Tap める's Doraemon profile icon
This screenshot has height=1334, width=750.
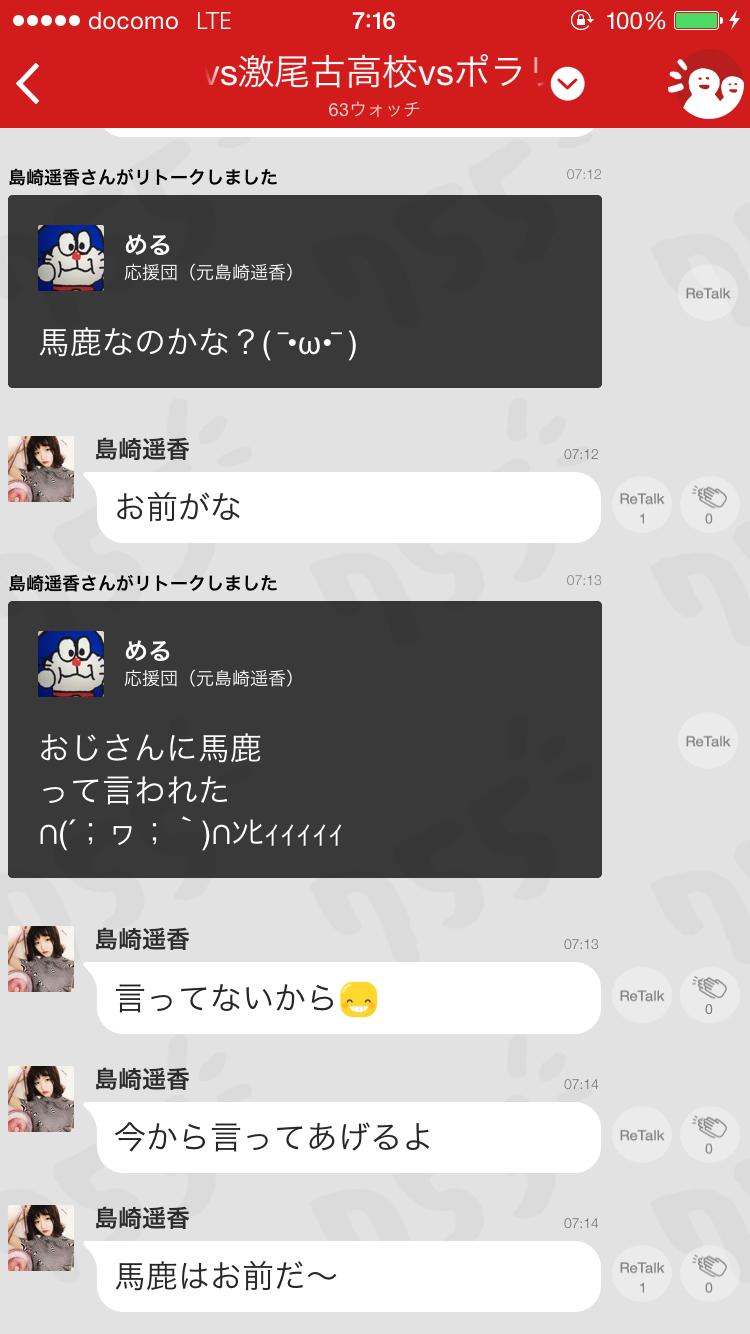tap(70, 257)
